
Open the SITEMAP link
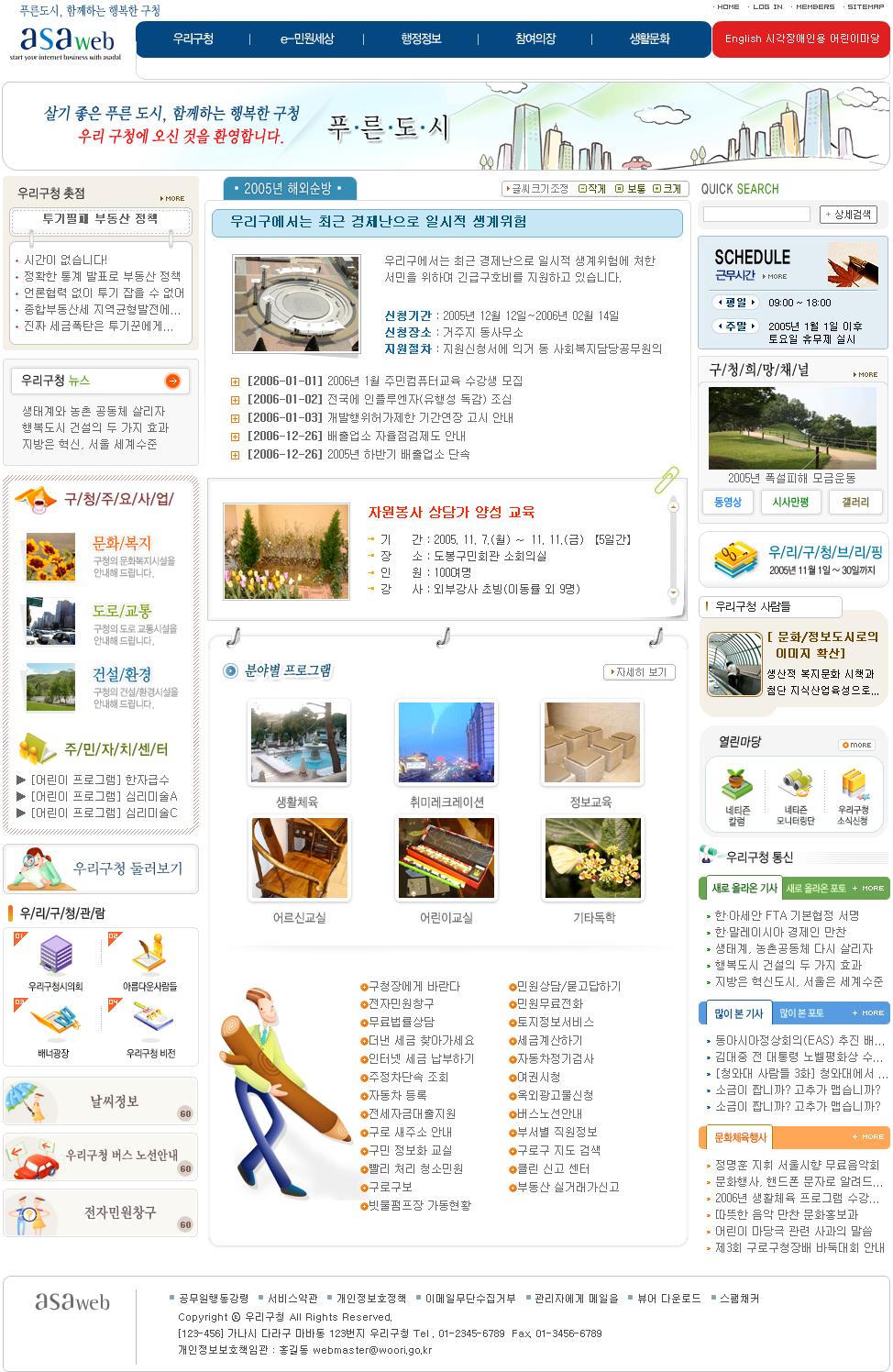(865, 6)
